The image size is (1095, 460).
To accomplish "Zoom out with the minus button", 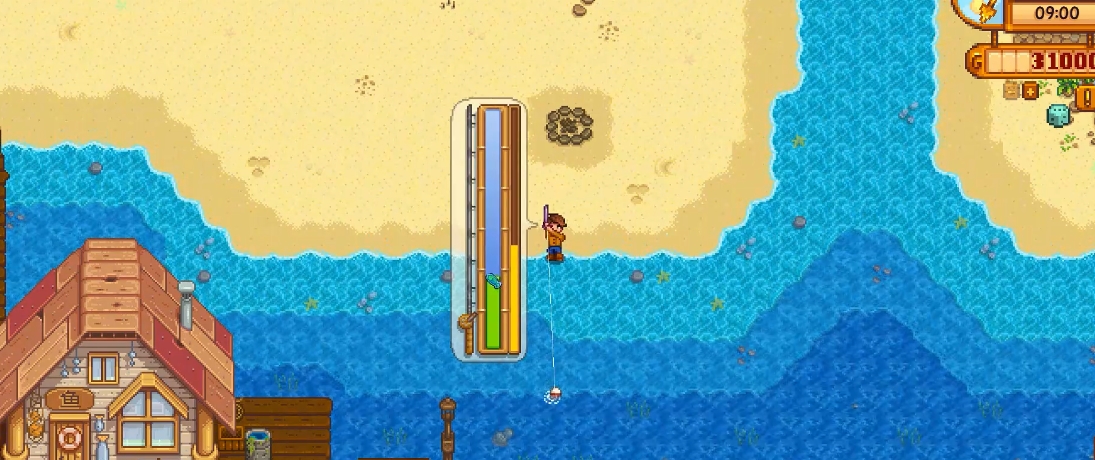I will (1011, 91).
